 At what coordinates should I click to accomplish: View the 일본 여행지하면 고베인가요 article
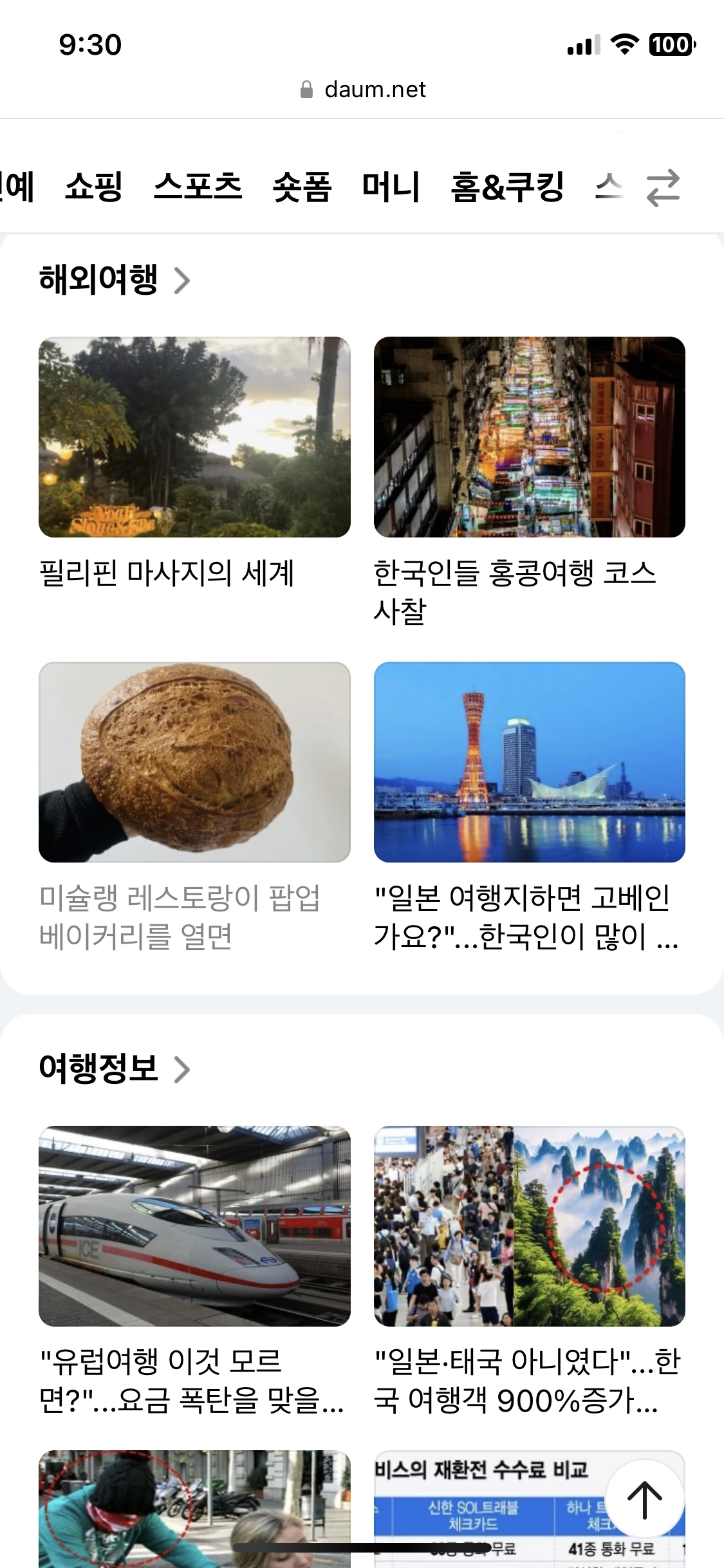point(529,805)
